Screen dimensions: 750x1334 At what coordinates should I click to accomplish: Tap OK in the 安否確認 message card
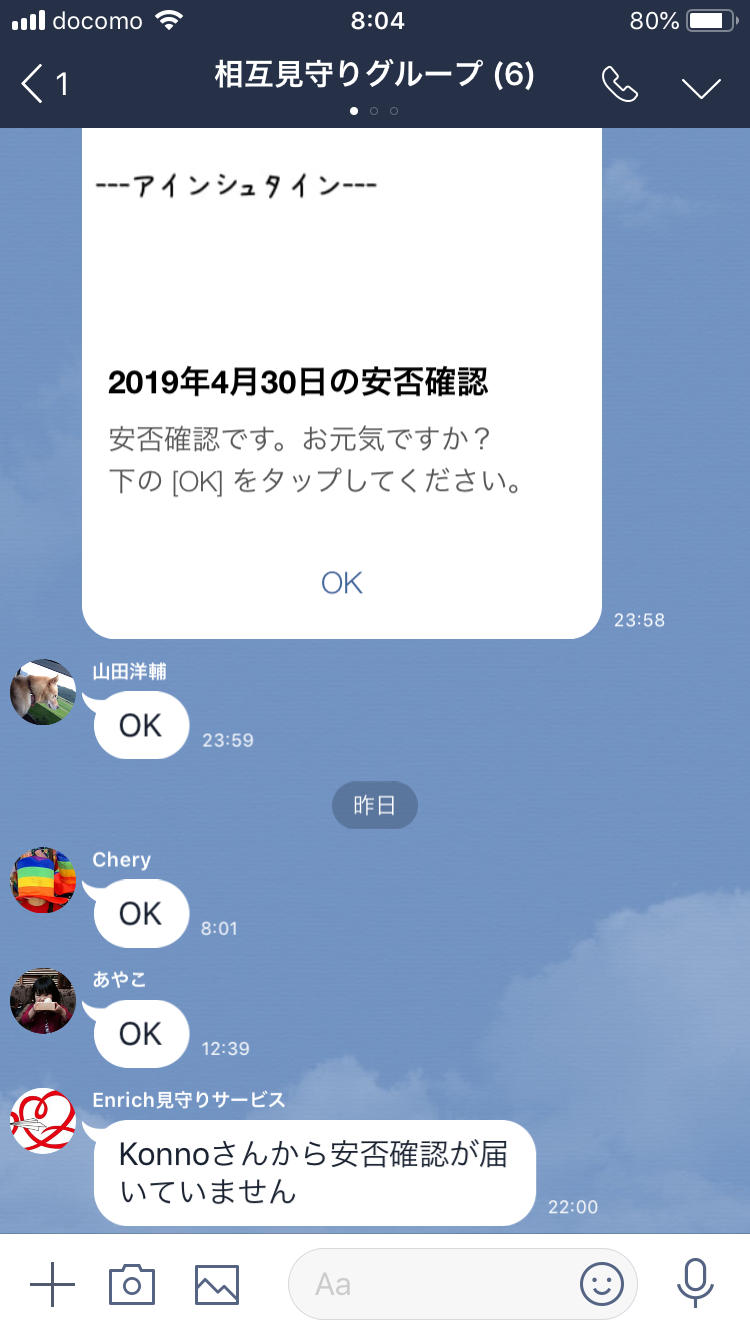pyautogui.click(x=341, y=582)
